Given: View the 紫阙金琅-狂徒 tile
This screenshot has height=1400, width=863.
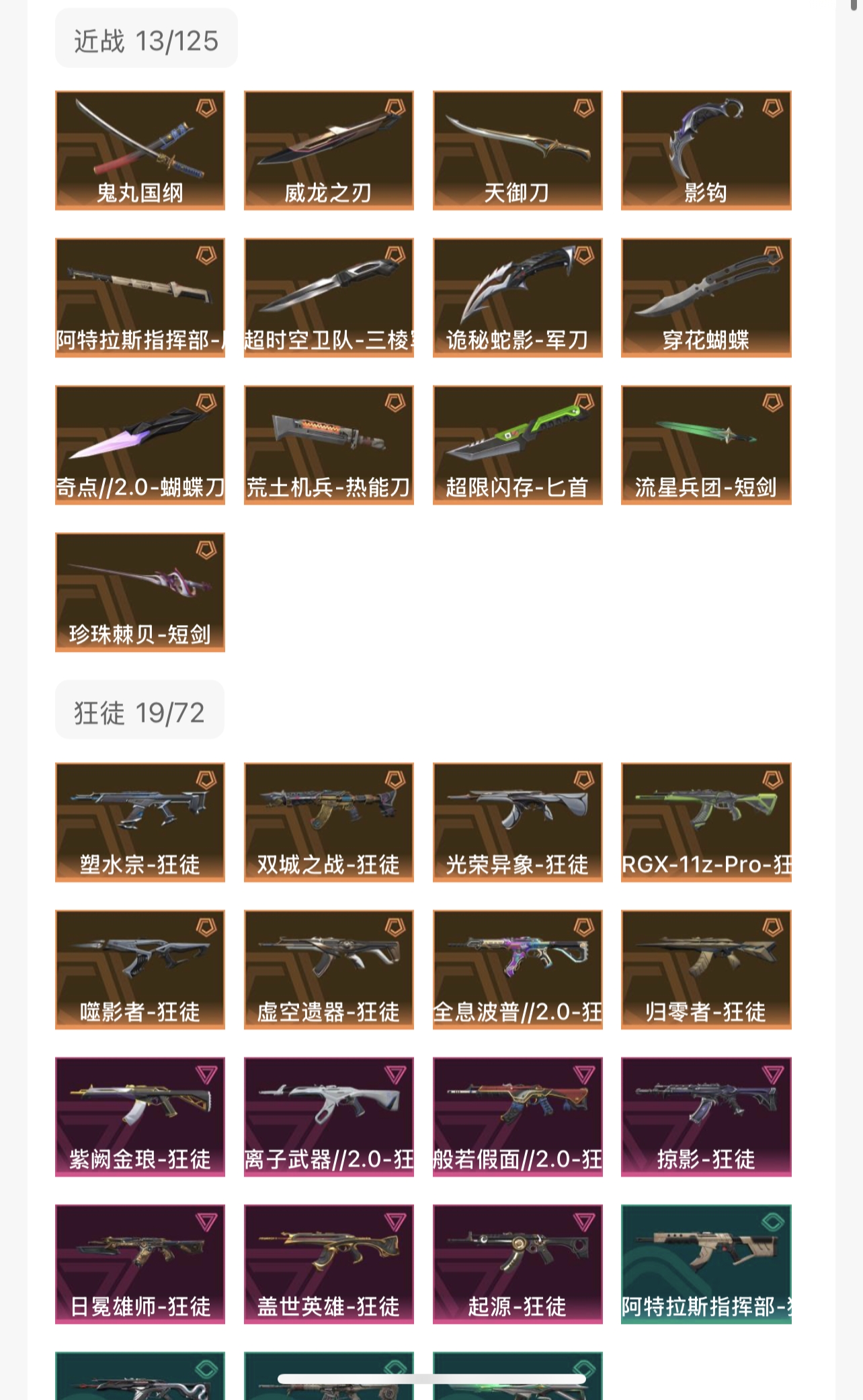Looking at the screenshot, I should tap(140, 1116).
